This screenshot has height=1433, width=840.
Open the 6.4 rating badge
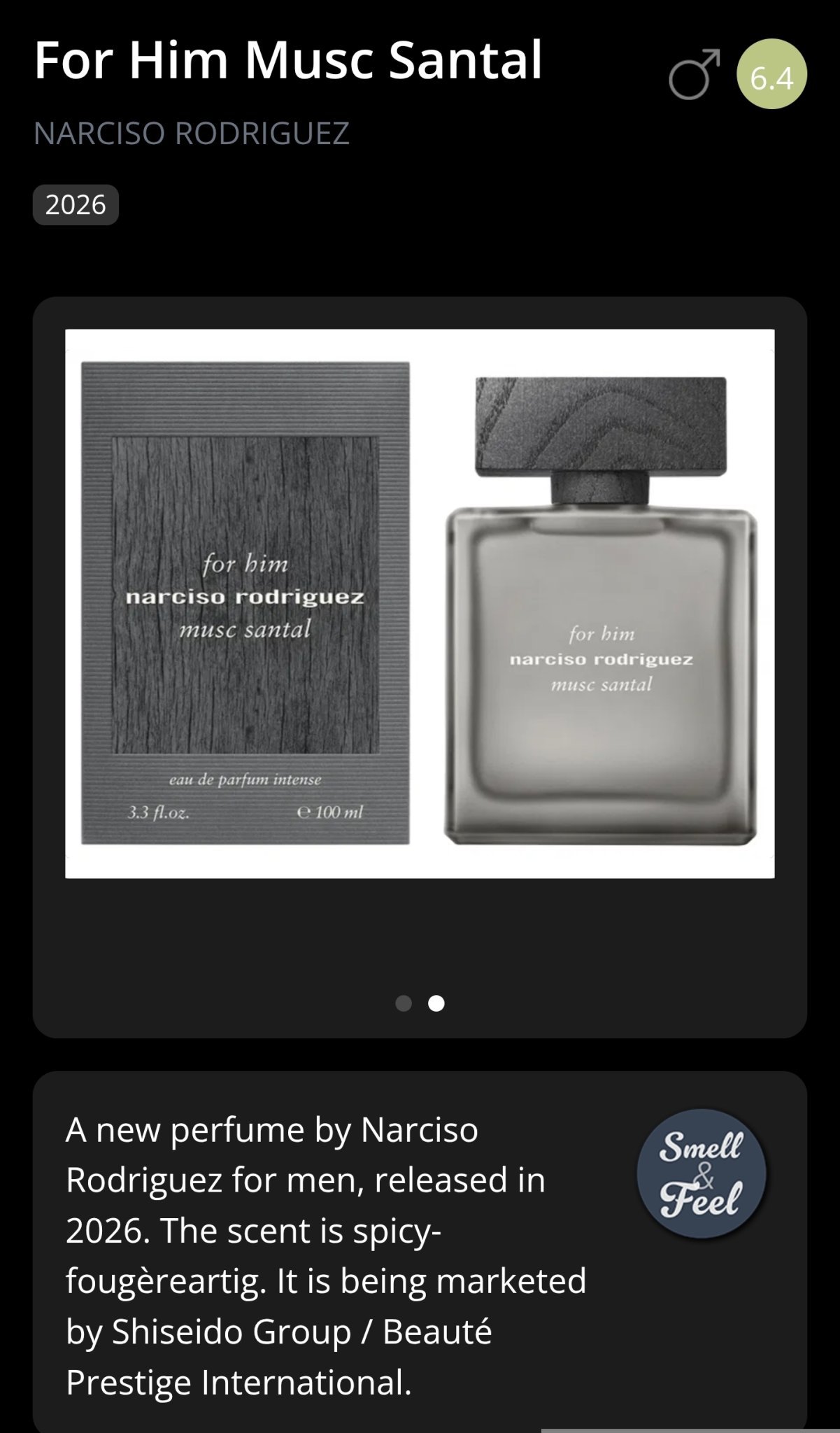pyautogui.click(x=771, y=74)
